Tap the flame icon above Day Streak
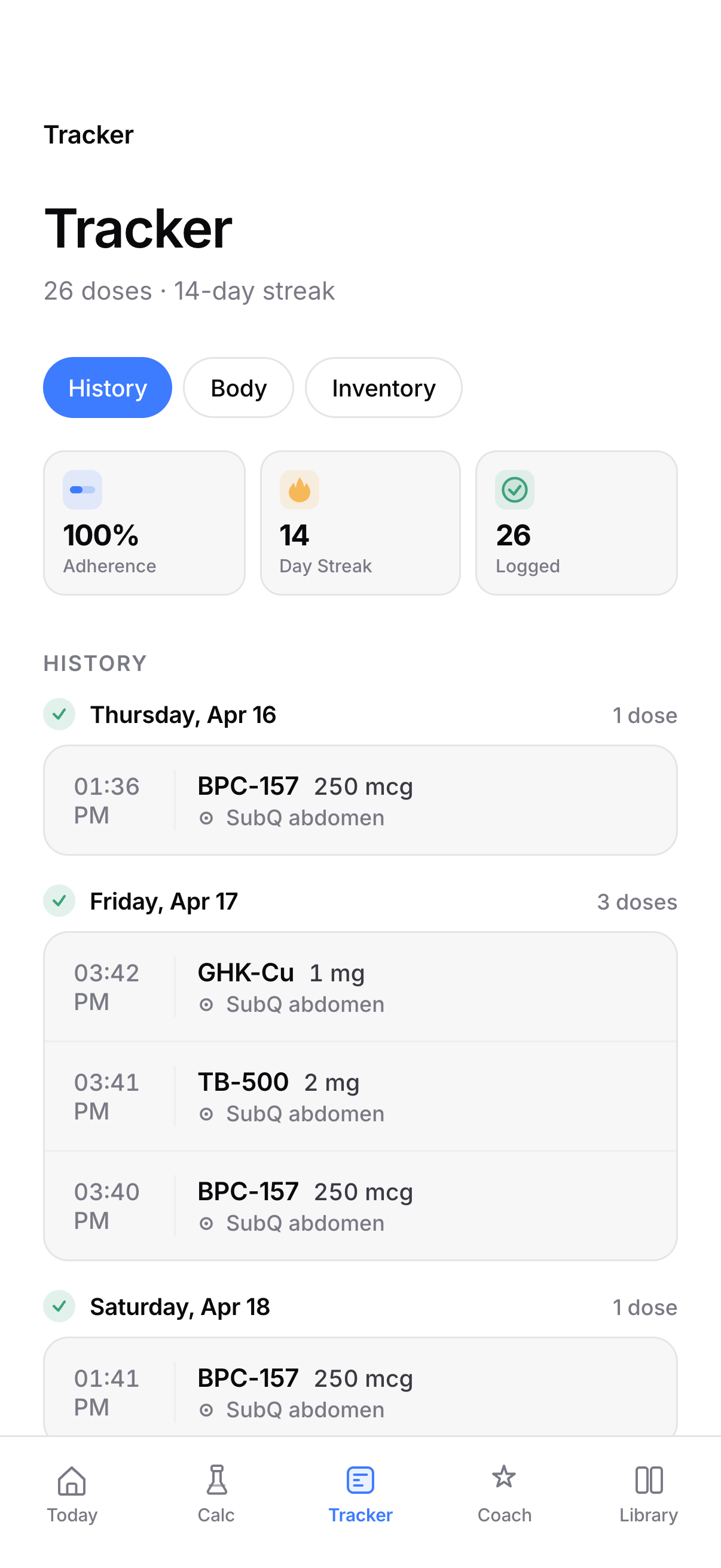 (299, 489)
